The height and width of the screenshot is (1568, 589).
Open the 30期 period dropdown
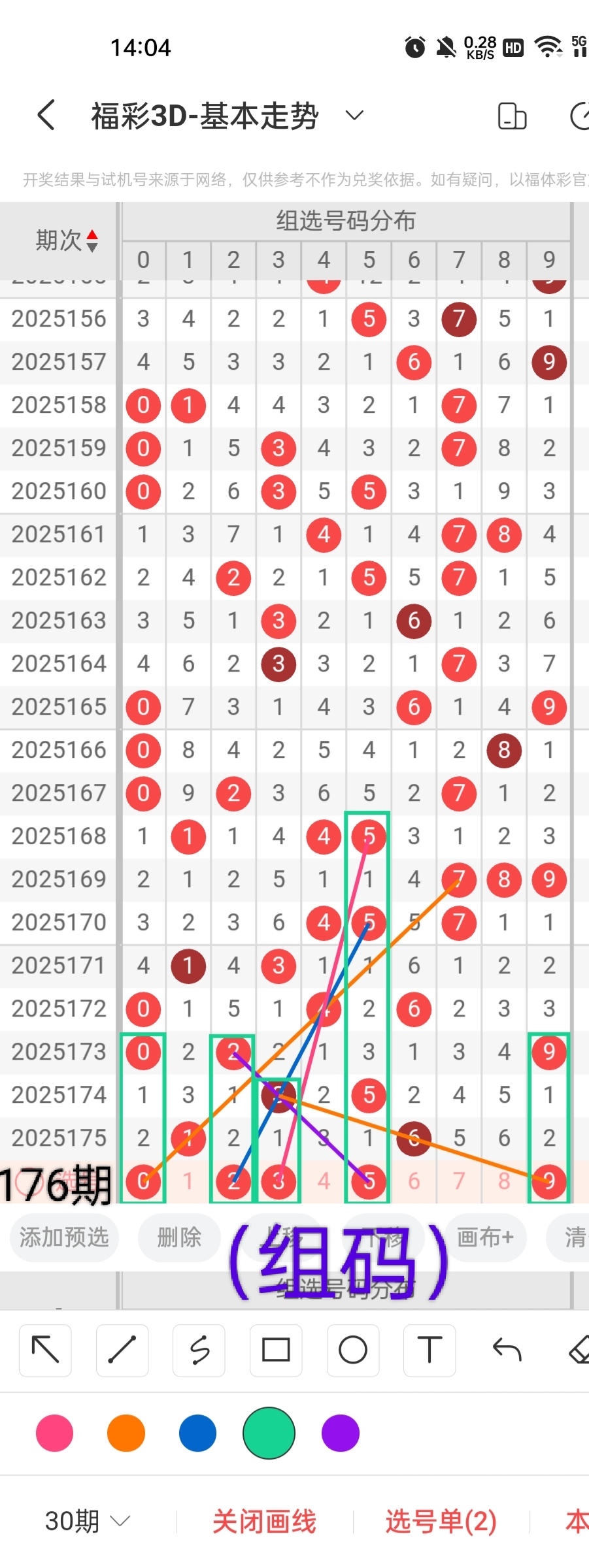[87, 1521]
